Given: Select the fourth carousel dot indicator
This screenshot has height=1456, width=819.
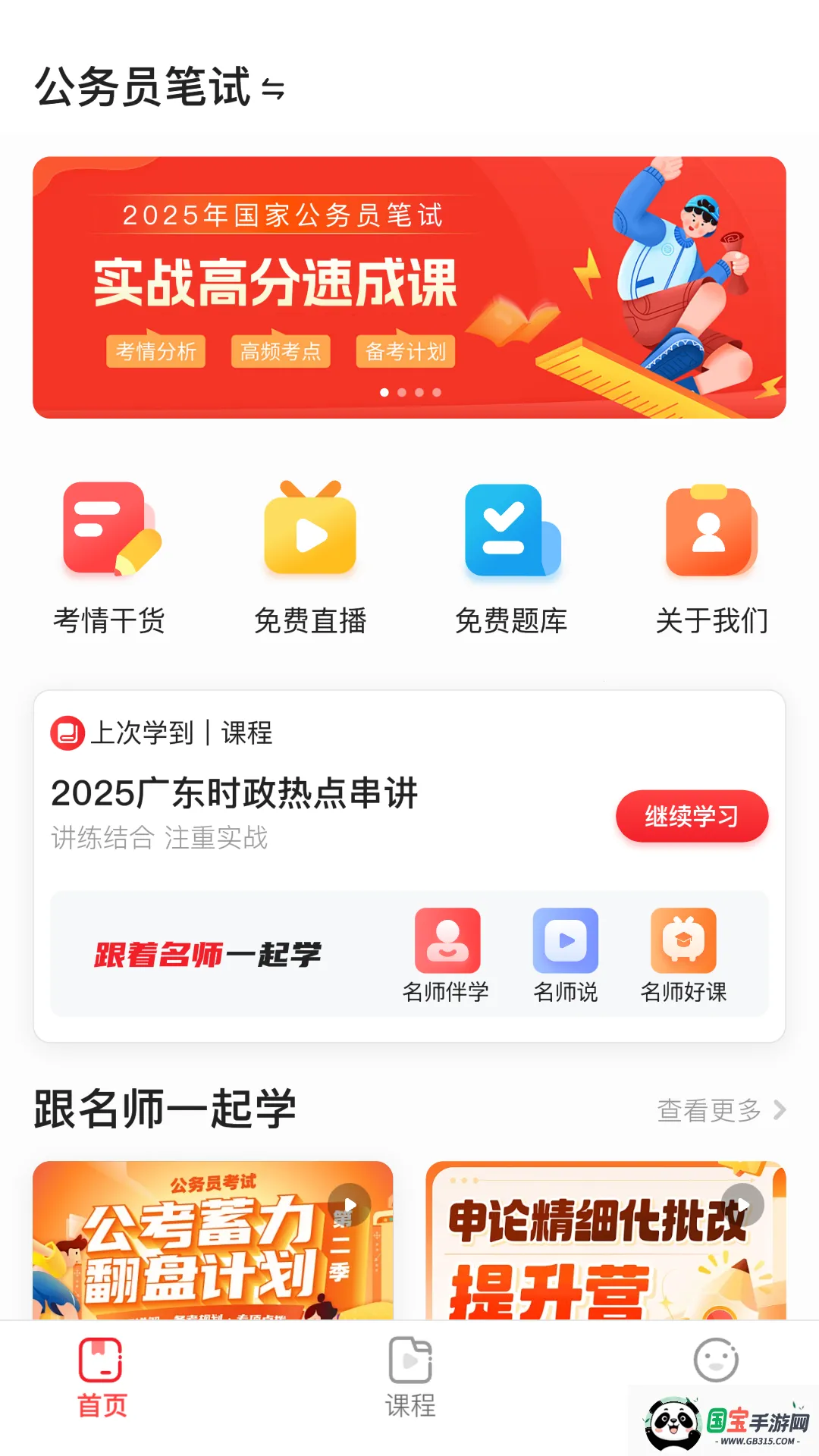Looking at the screenshot, I should pyautogui.click(x=437, y=391).
